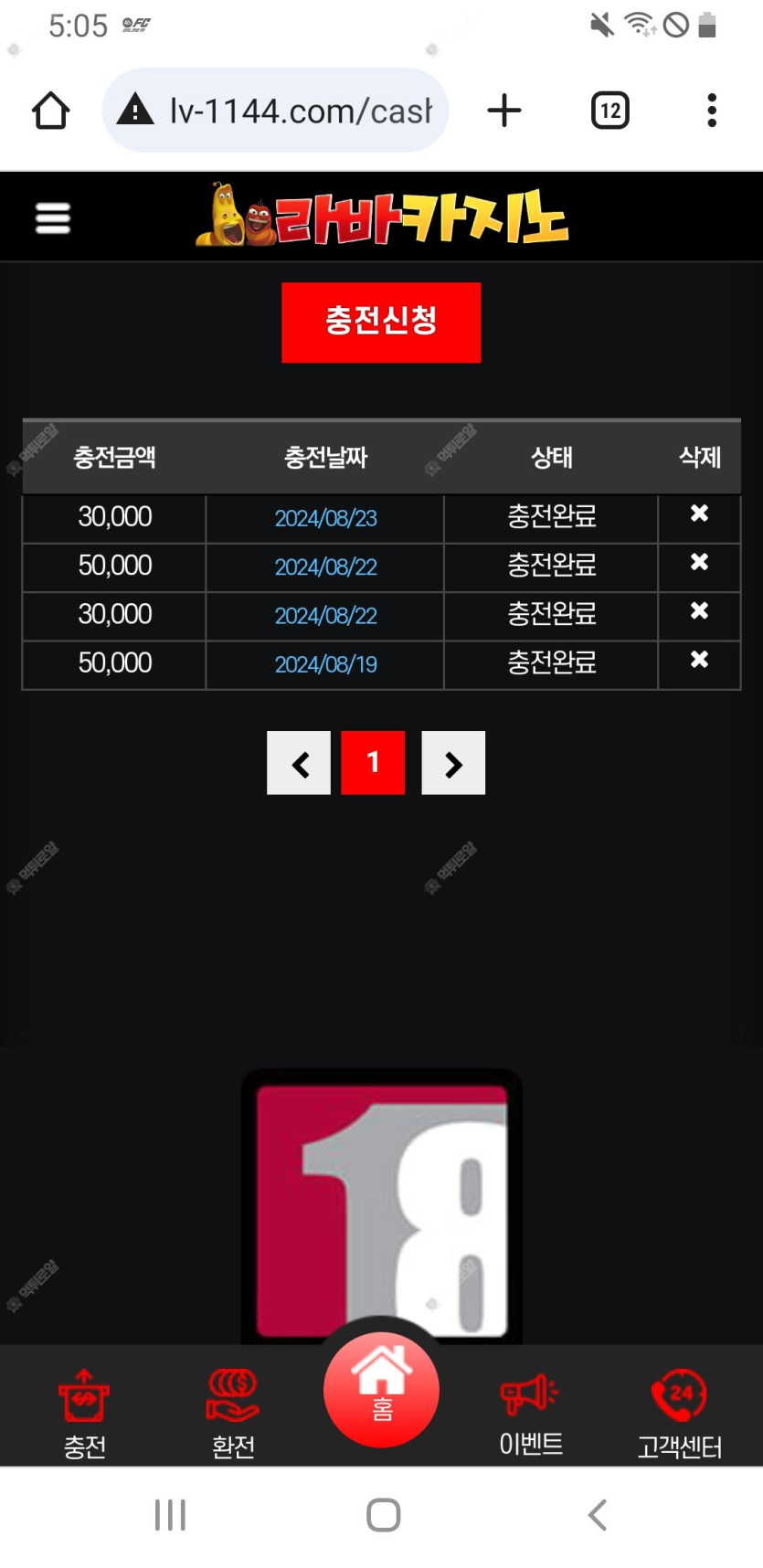
Task: Open a new browser tab
Action: pyautogui.click(x=503, y=111)
